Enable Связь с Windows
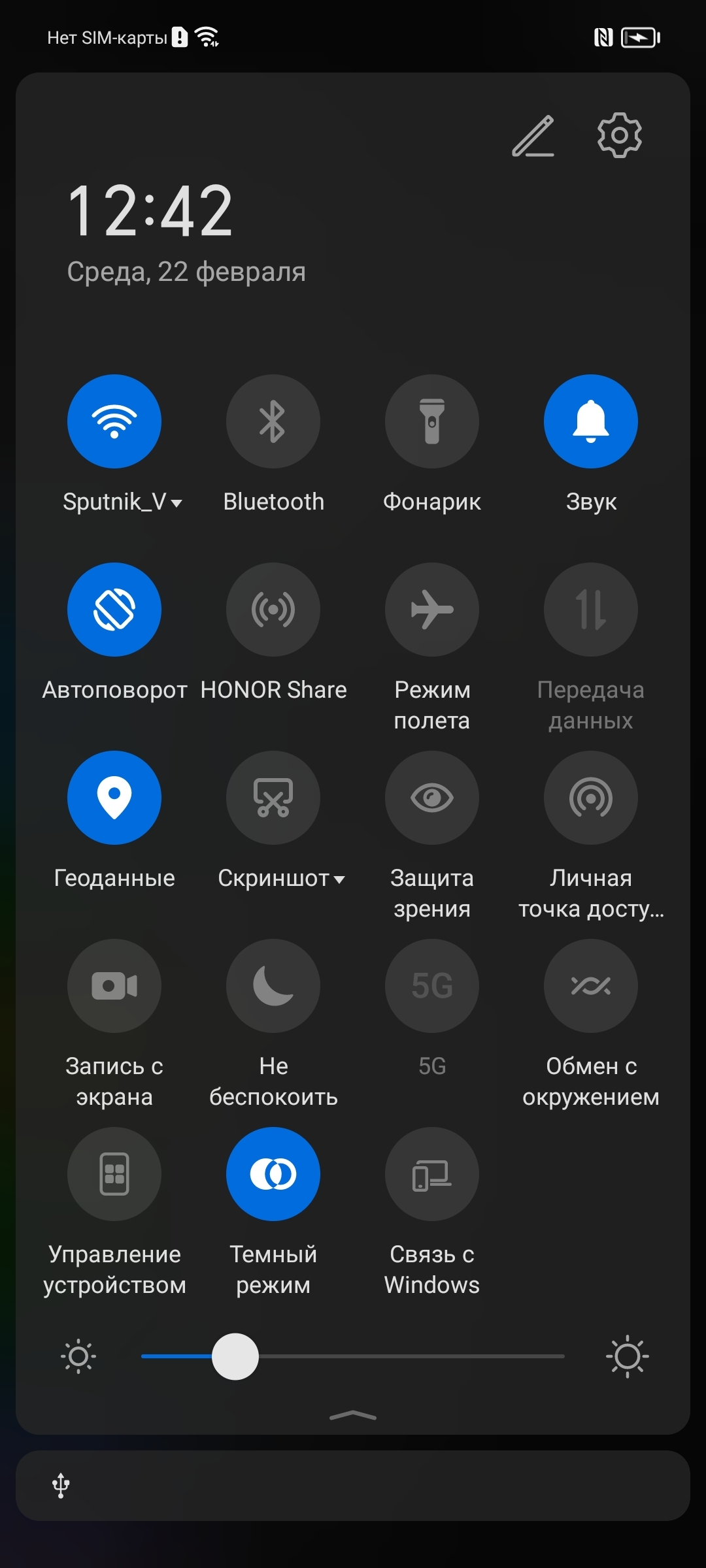 (x=432, y=1174)
